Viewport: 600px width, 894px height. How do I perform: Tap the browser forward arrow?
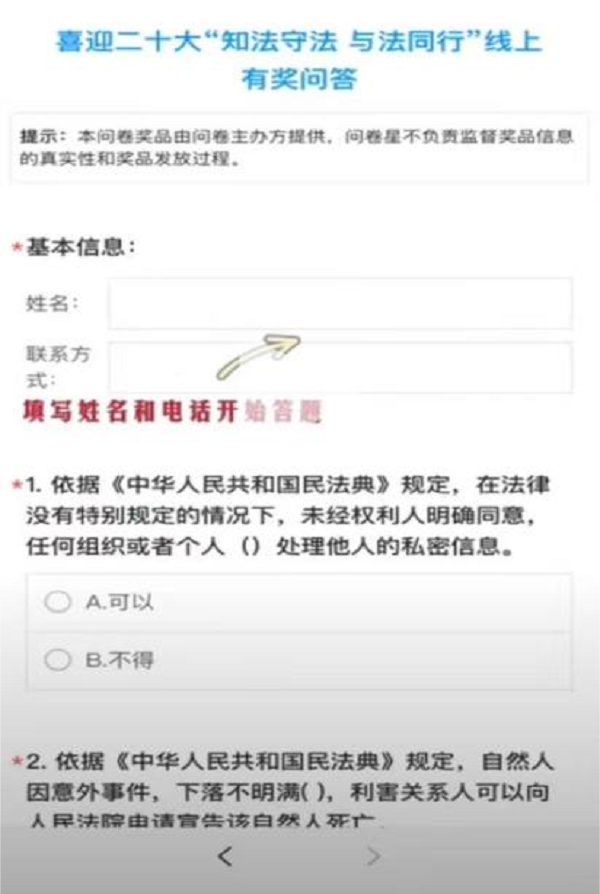[x=374, y=856]
